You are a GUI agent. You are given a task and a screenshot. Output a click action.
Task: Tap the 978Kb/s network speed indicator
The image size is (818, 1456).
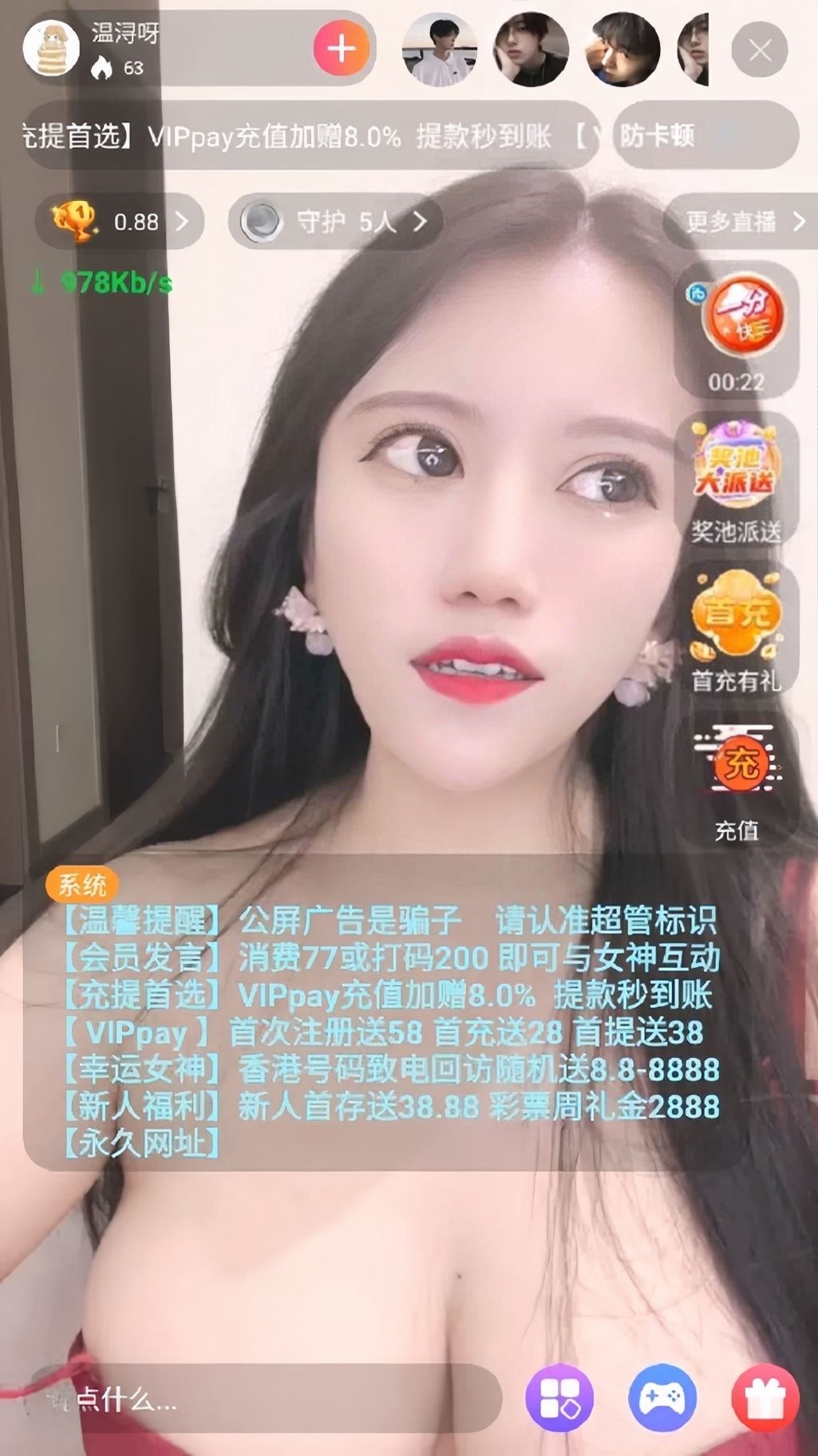point(104,281)
